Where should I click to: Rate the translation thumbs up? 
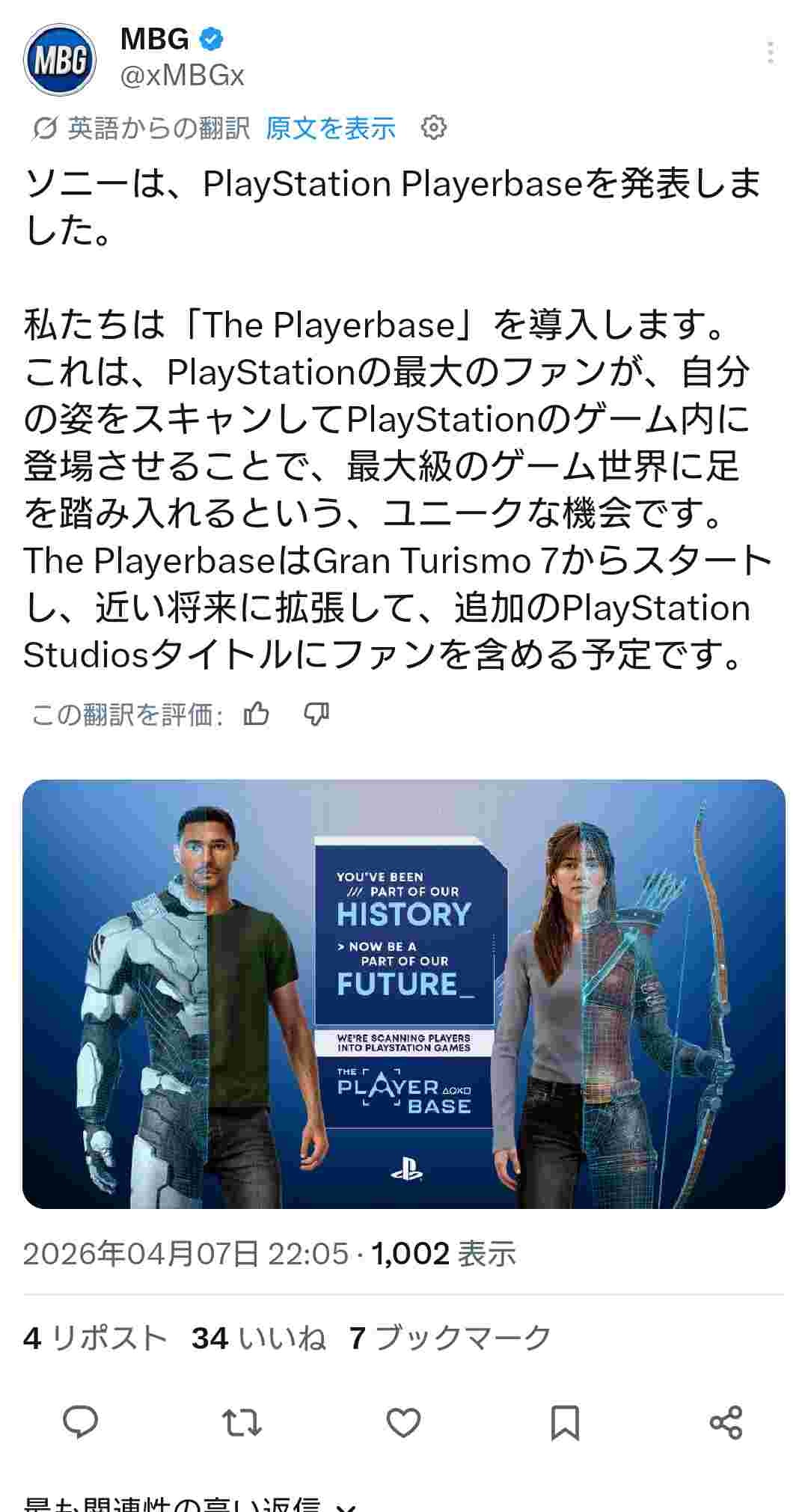pyautogui.click(x=257, y=715)
